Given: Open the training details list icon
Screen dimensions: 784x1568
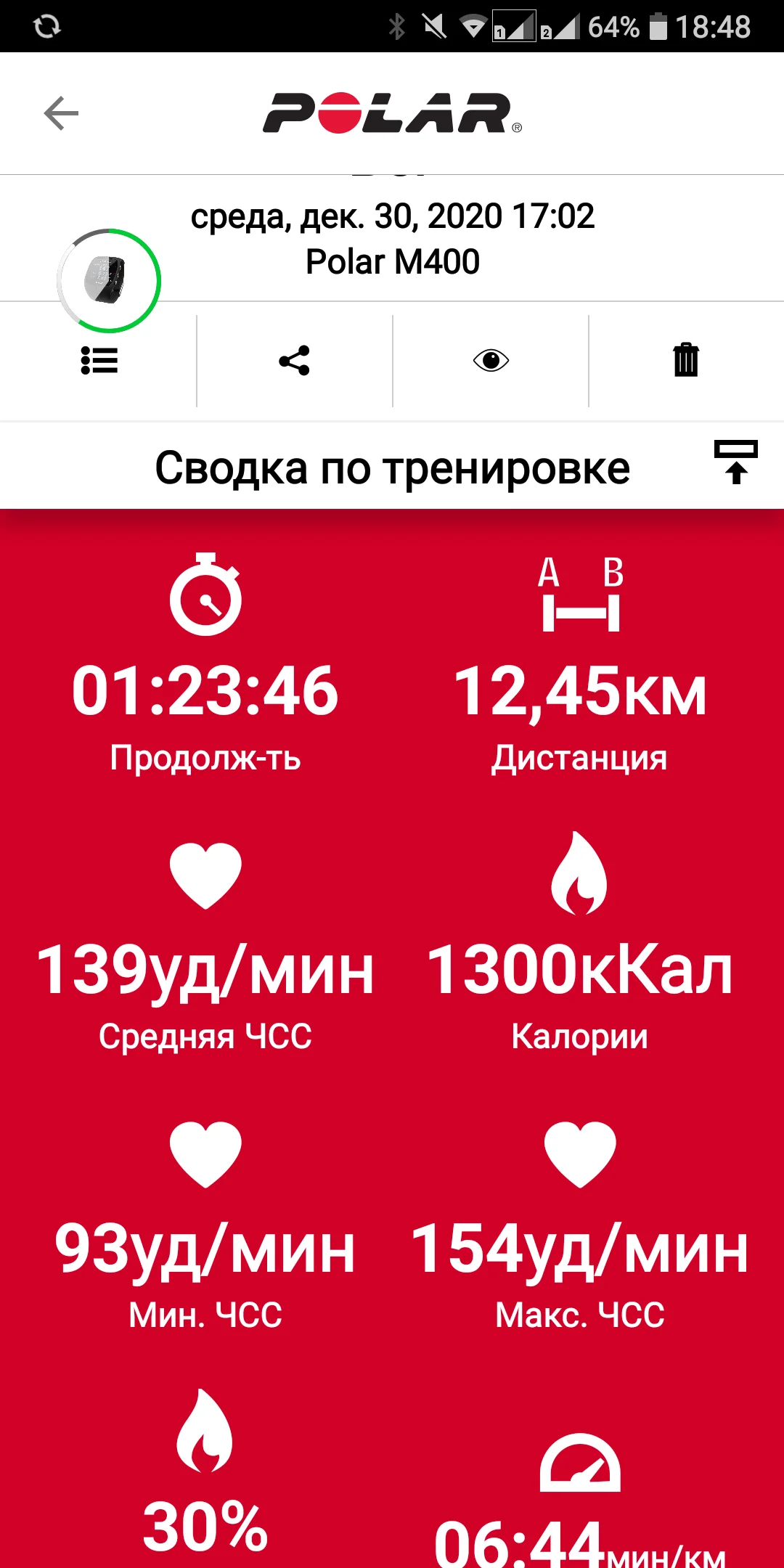Looking at the screenshot, I should click(99, 361).
